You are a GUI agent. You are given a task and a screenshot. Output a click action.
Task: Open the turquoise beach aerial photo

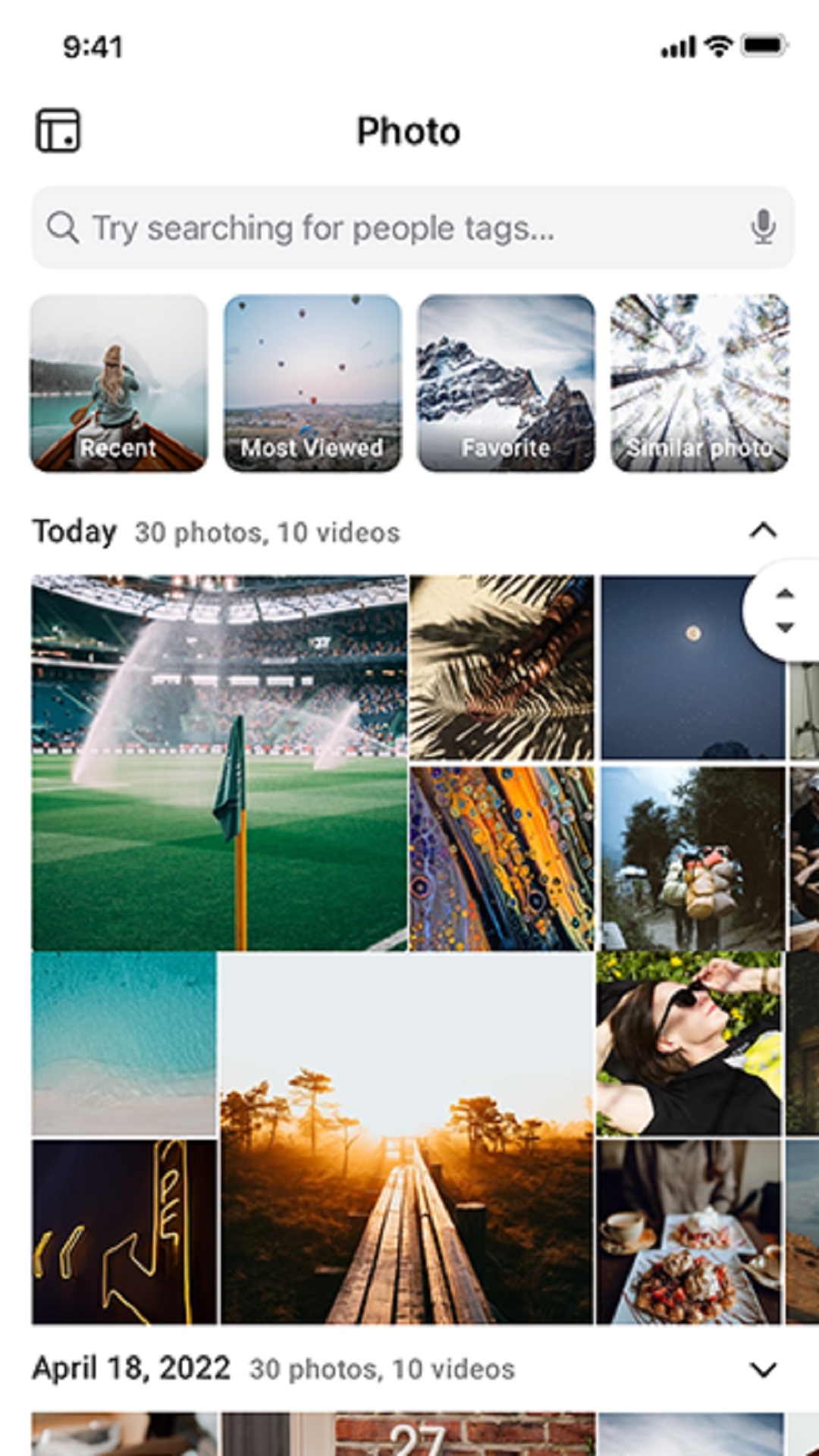124,1044
